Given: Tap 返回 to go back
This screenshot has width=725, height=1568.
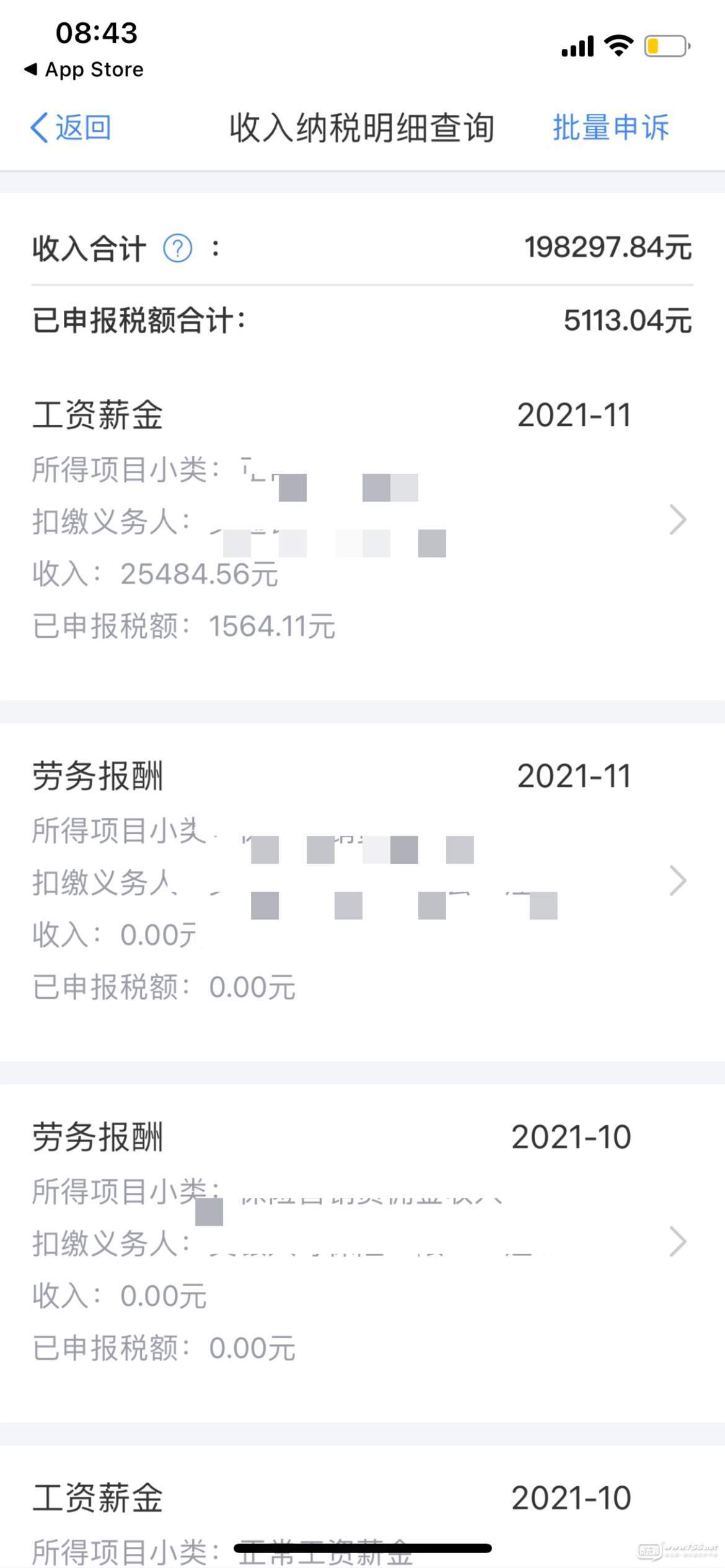Looking at the screenshot, I should pos(71,128).
